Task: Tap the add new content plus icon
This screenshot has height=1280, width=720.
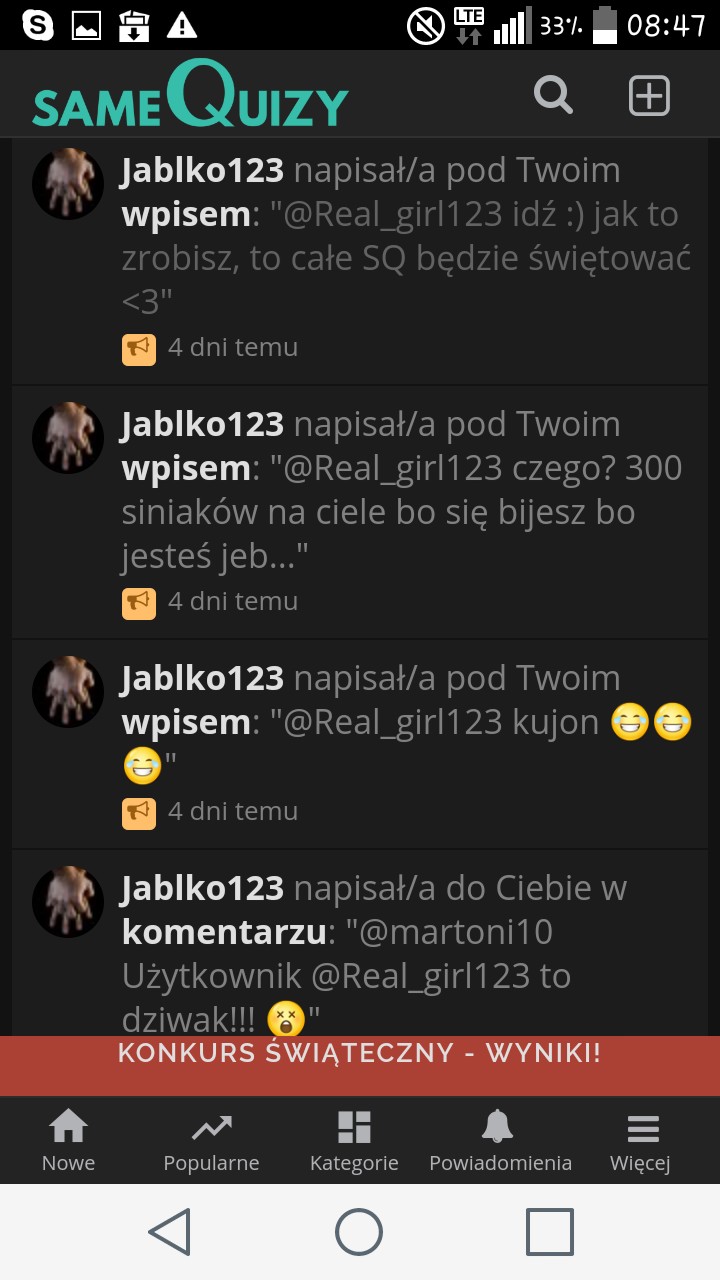Action: coord(648,96)
